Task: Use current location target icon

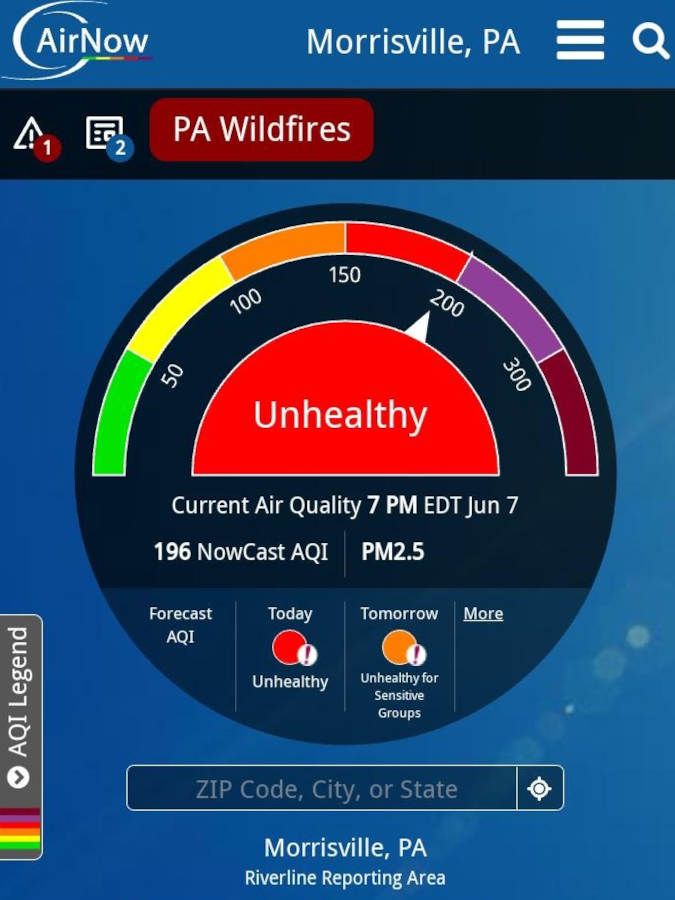Action: tap(539, 789)
